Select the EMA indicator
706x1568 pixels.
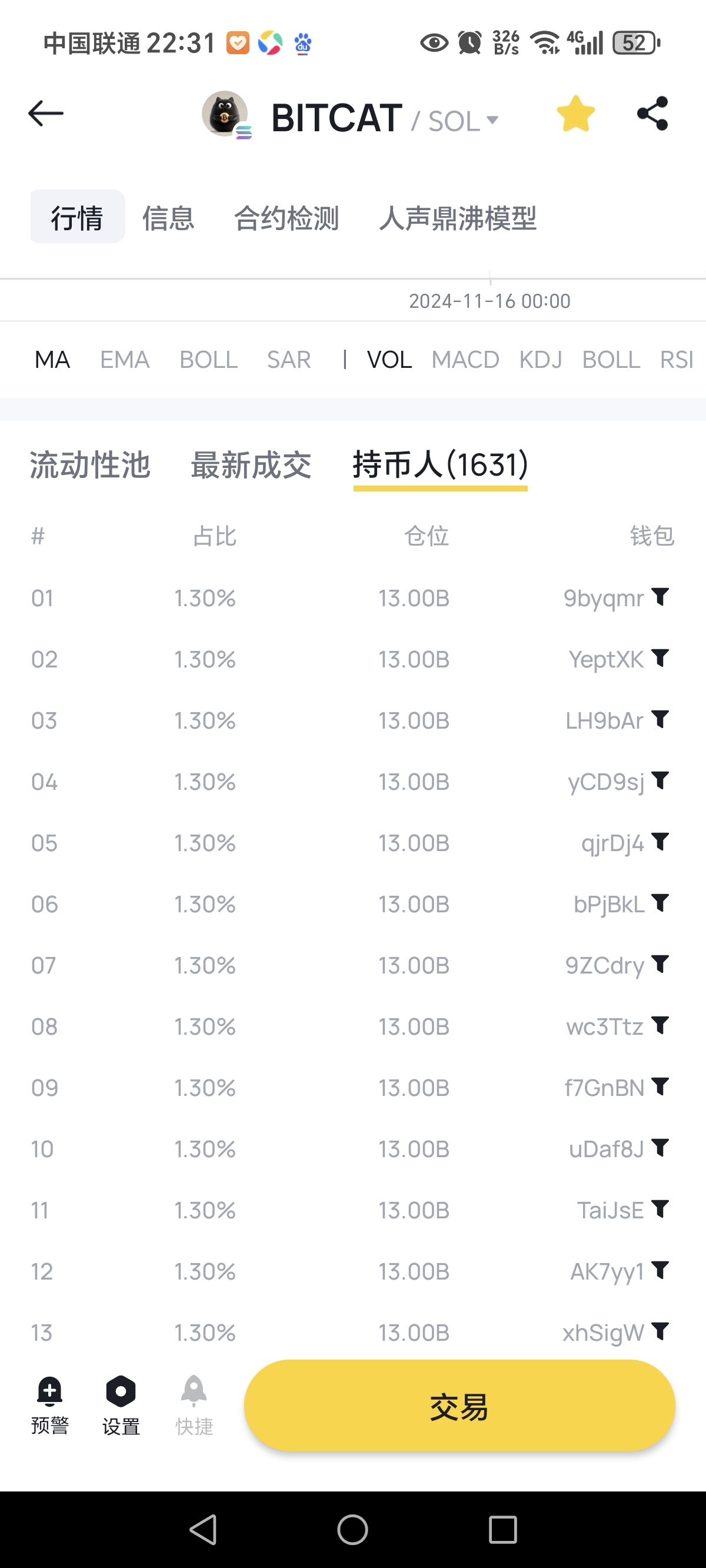pyautogui.click(x=125, y=360)
